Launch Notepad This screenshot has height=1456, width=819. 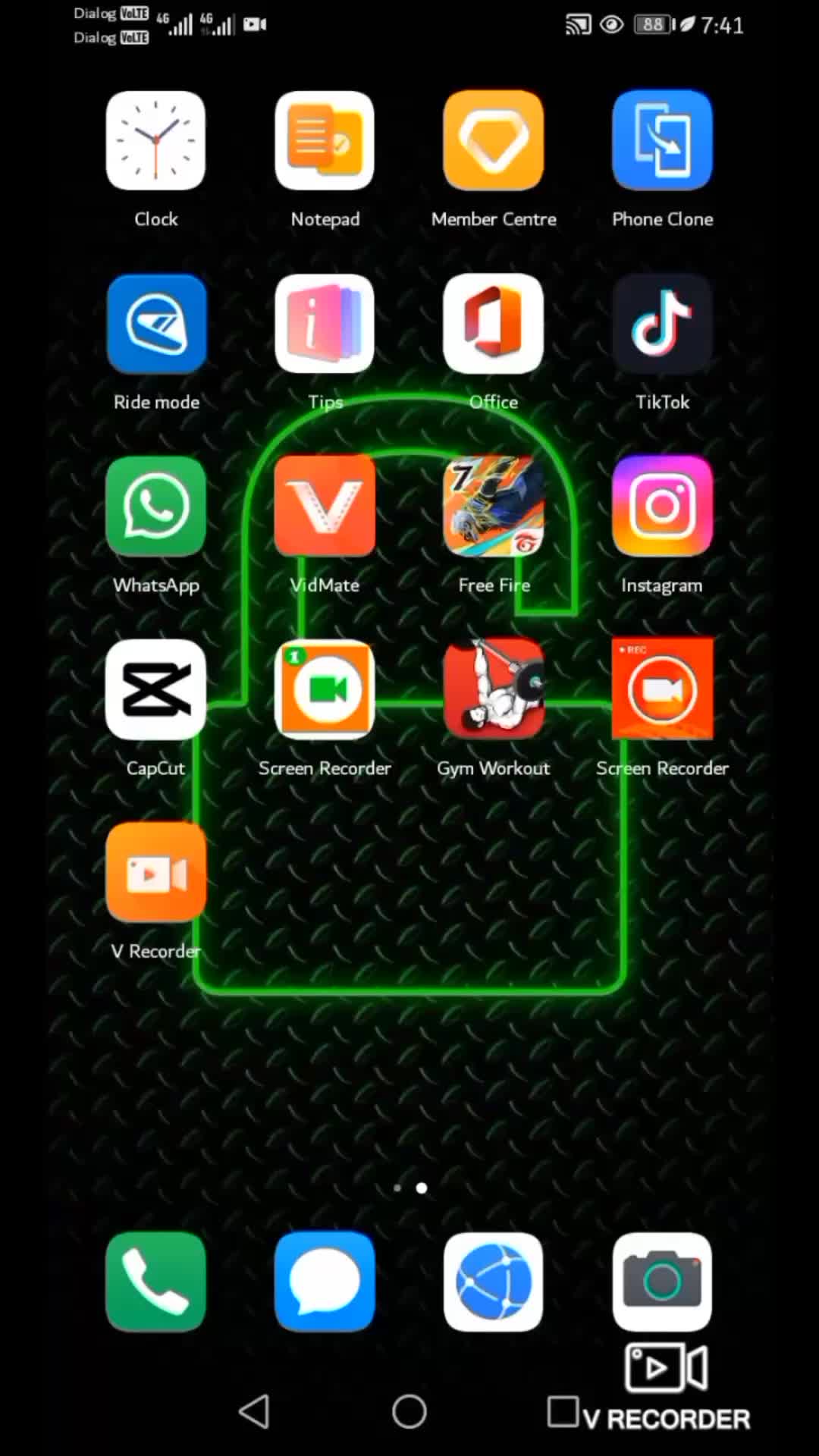325,141
